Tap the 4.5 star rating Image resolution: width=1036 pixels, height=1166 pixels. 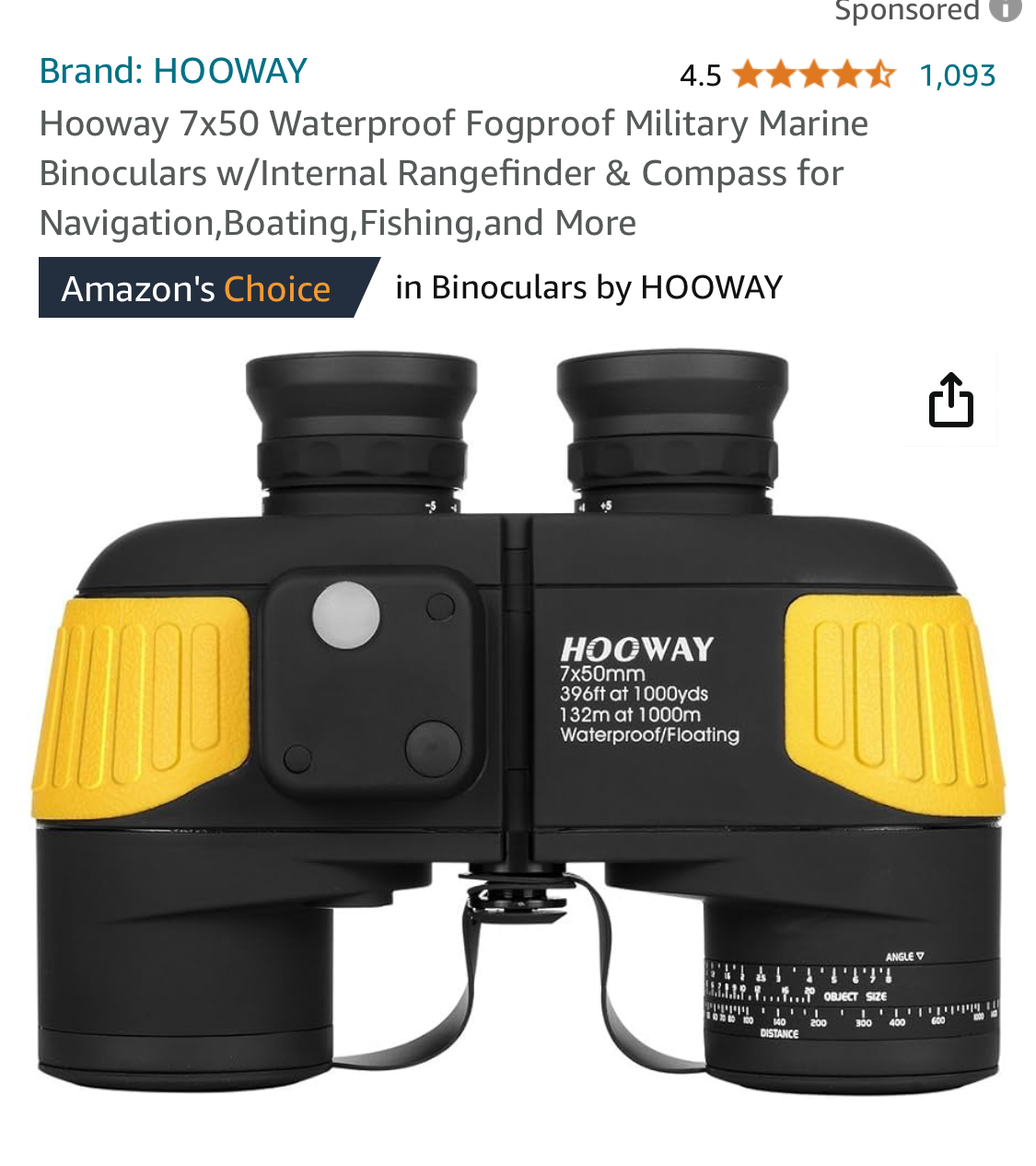812,75
